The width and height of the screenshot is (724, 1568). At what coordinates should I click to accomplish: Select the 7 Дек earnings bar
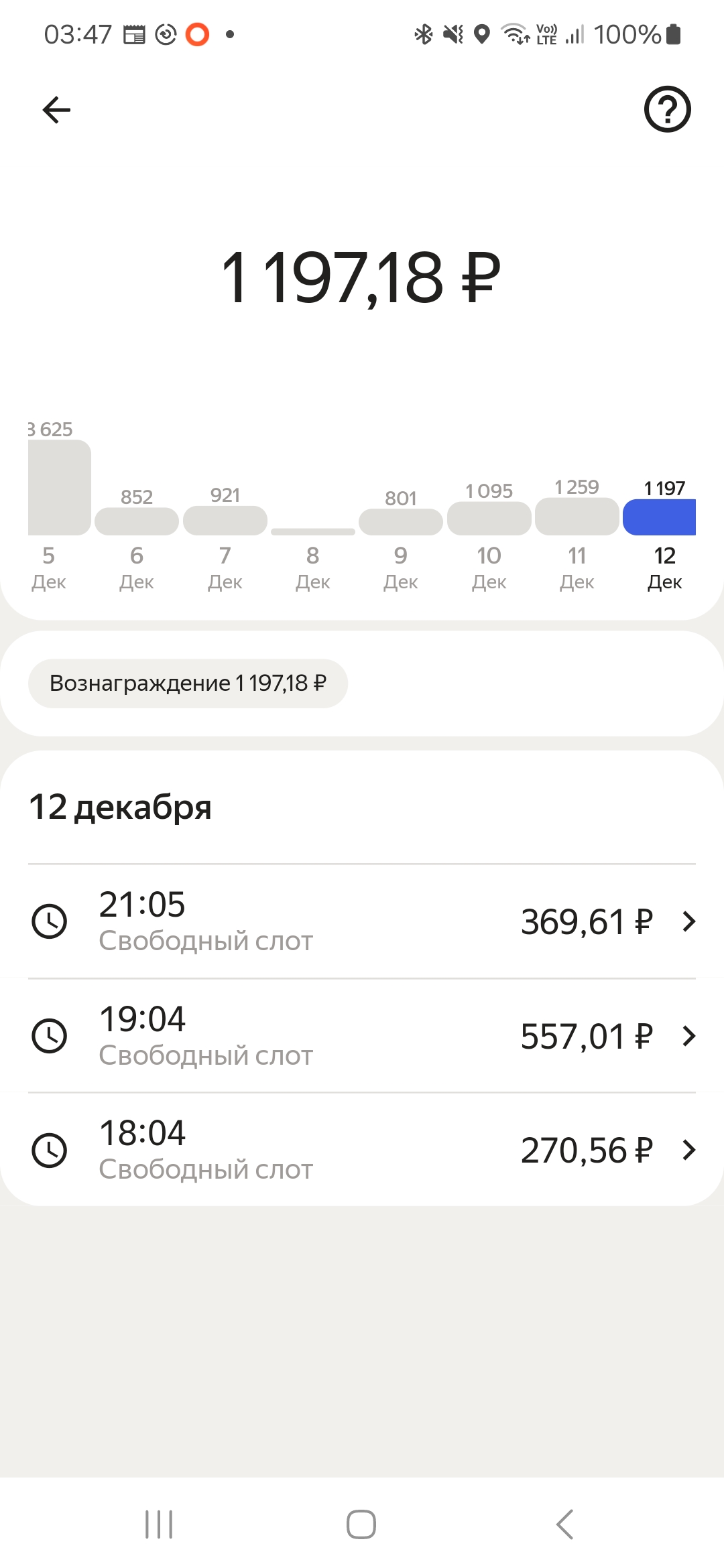(225, 521)
